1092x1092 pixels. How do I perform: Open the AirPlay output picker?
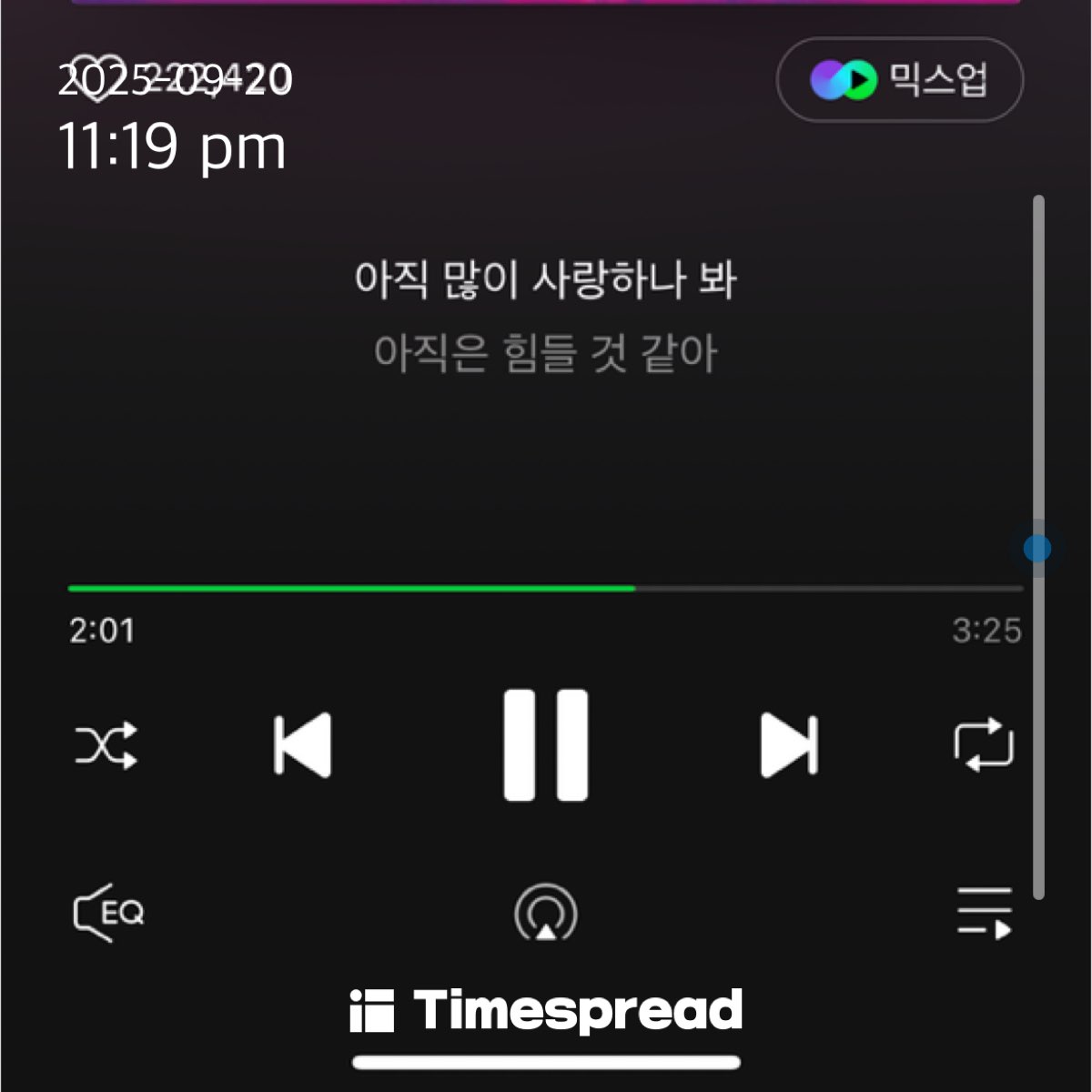(x=546, y=913)
